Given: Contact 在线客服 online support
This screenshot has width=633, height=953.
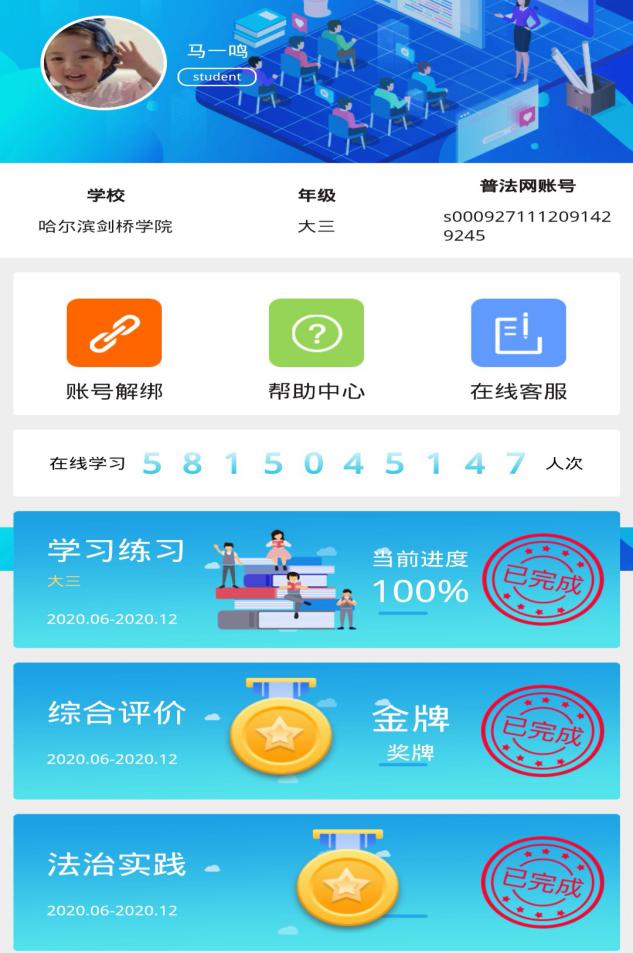Looking at the screenshot, I should (x=518, y=333).
